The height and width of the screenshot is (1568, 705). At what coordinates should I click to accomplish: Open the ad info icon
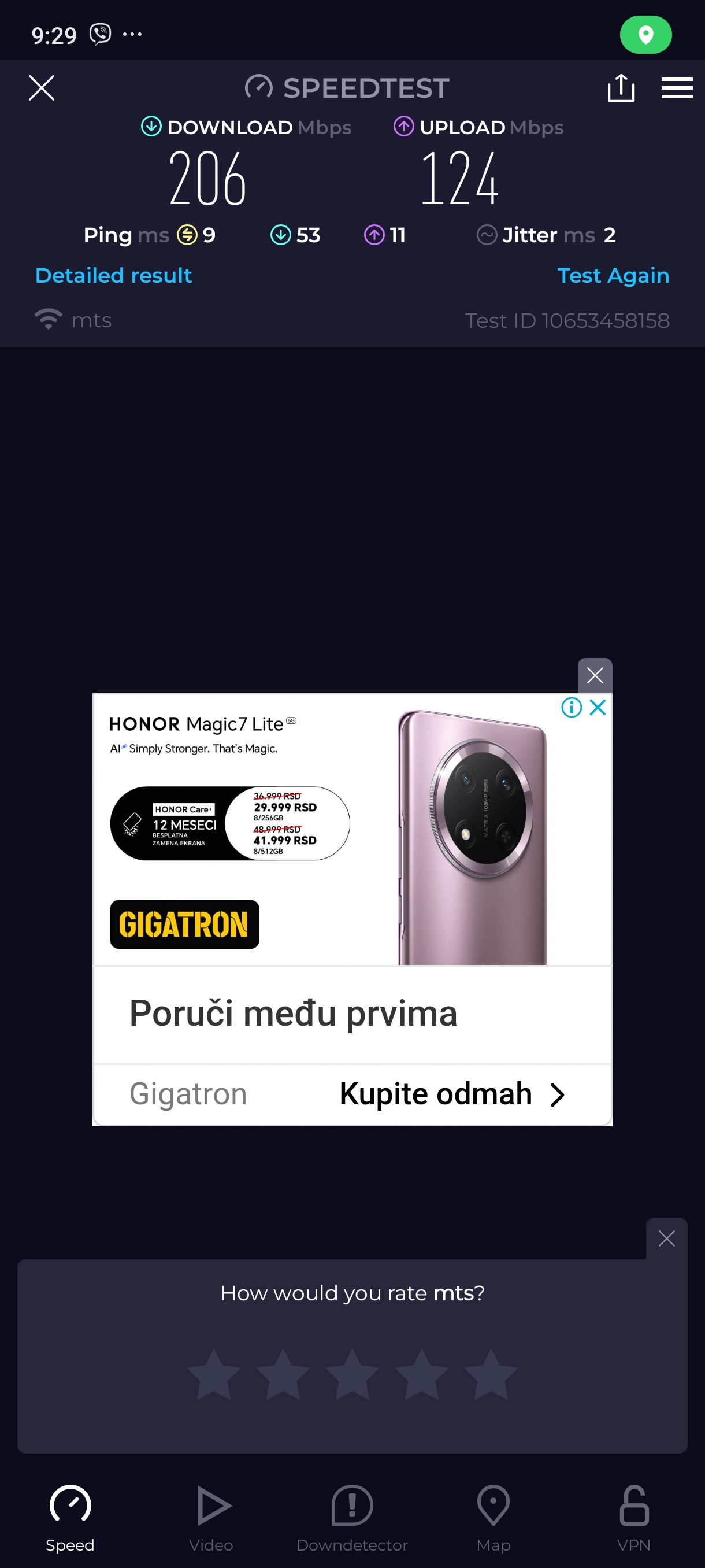point(571,707)
